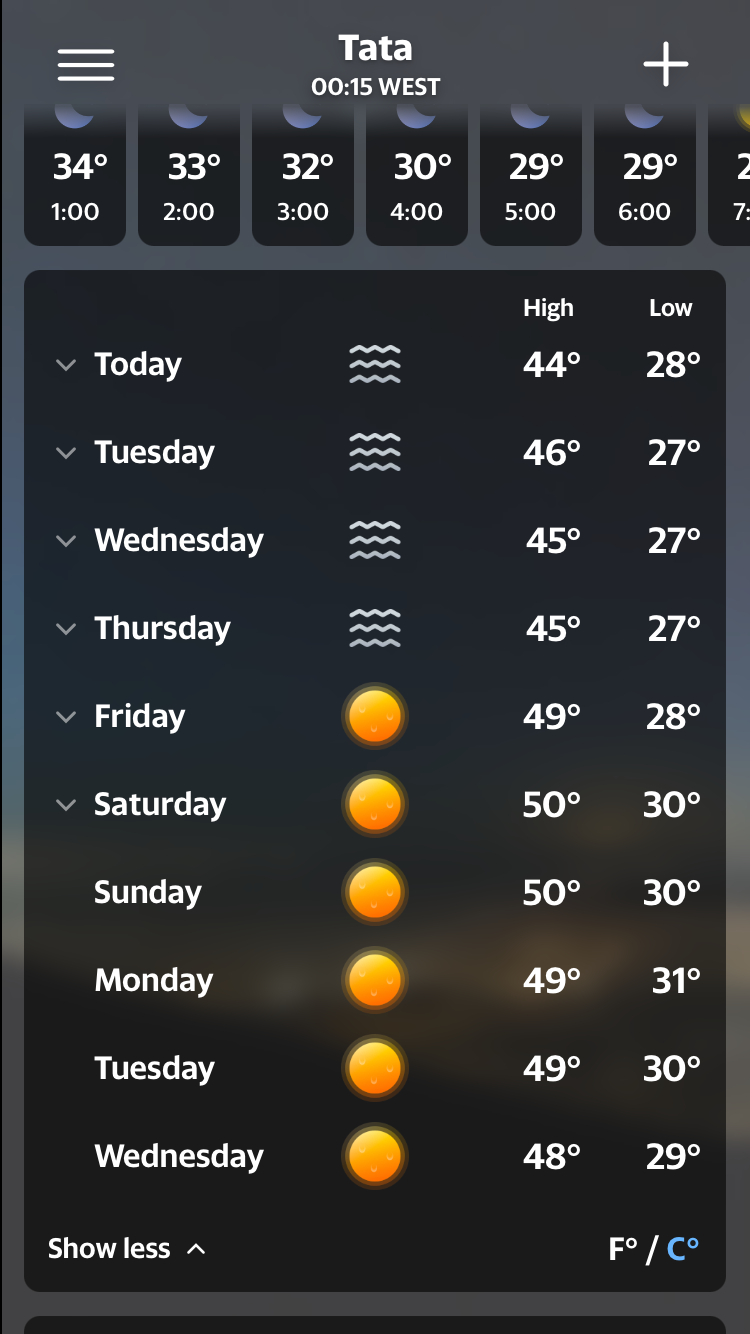
Task: Collapse the list with Show less
Action: tap(127, 1249)
